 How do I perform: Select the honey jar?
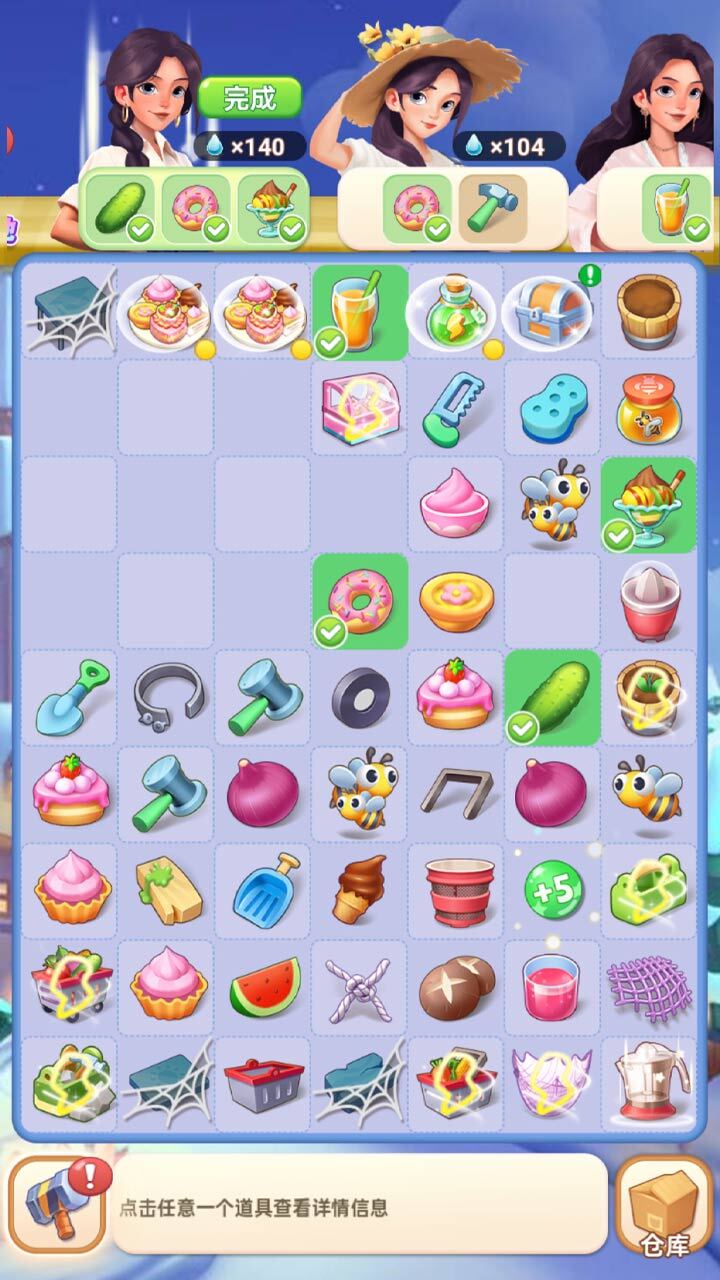[649, 407]
